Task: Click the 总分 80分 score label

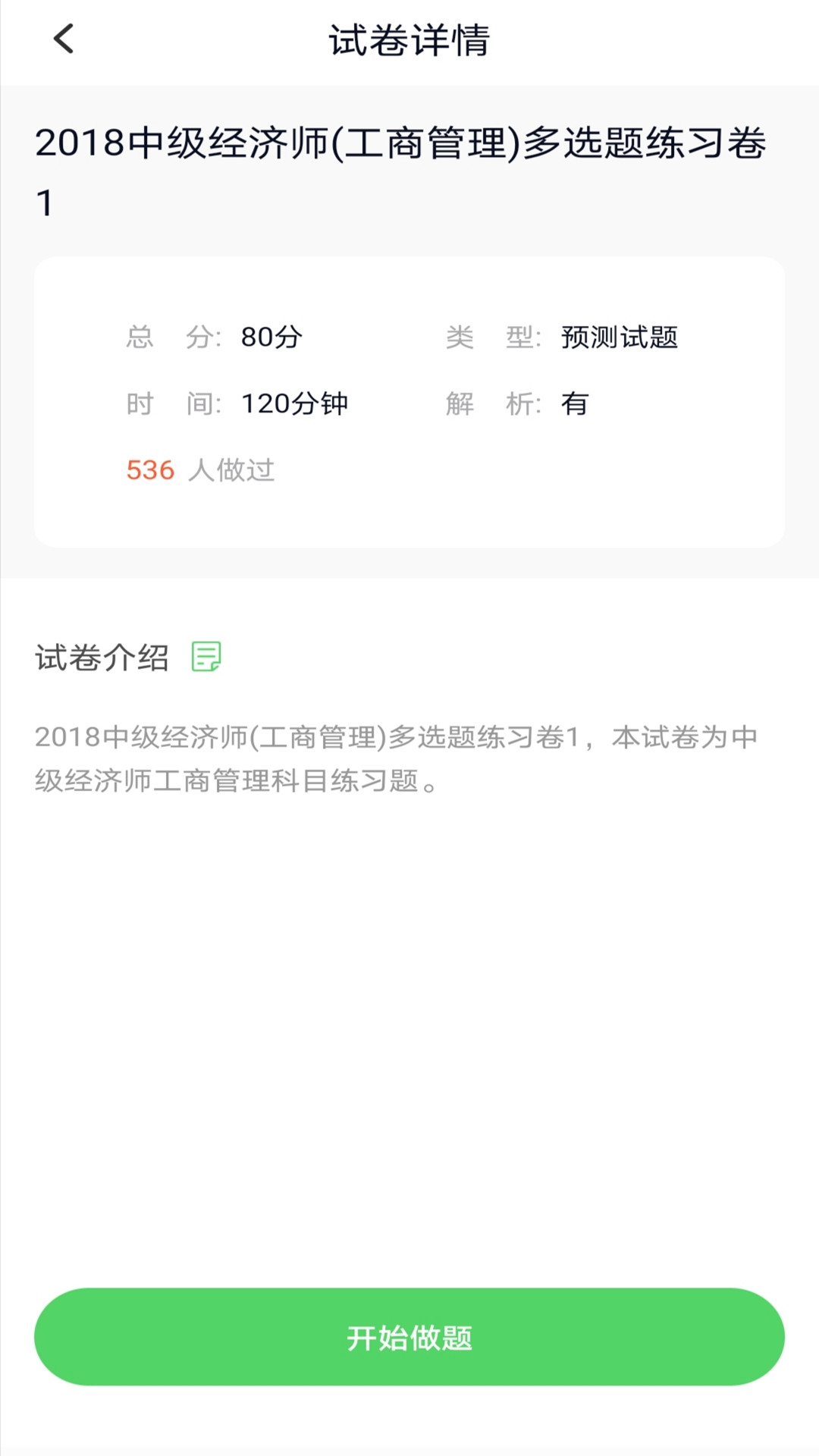Action: click(x=212, y=339)
